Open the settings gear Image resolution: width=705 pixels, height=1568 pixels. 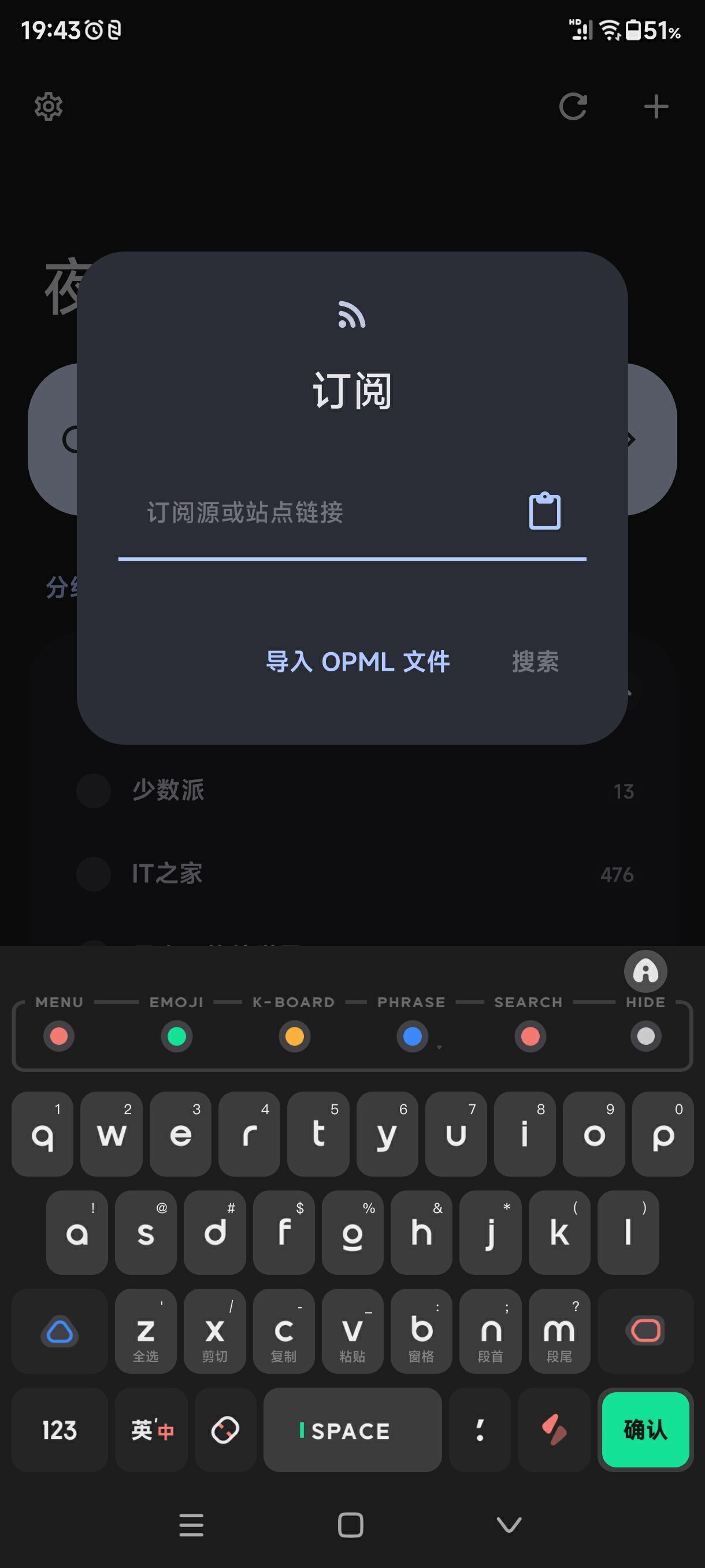pyautogui.click(x=49, y=106)
